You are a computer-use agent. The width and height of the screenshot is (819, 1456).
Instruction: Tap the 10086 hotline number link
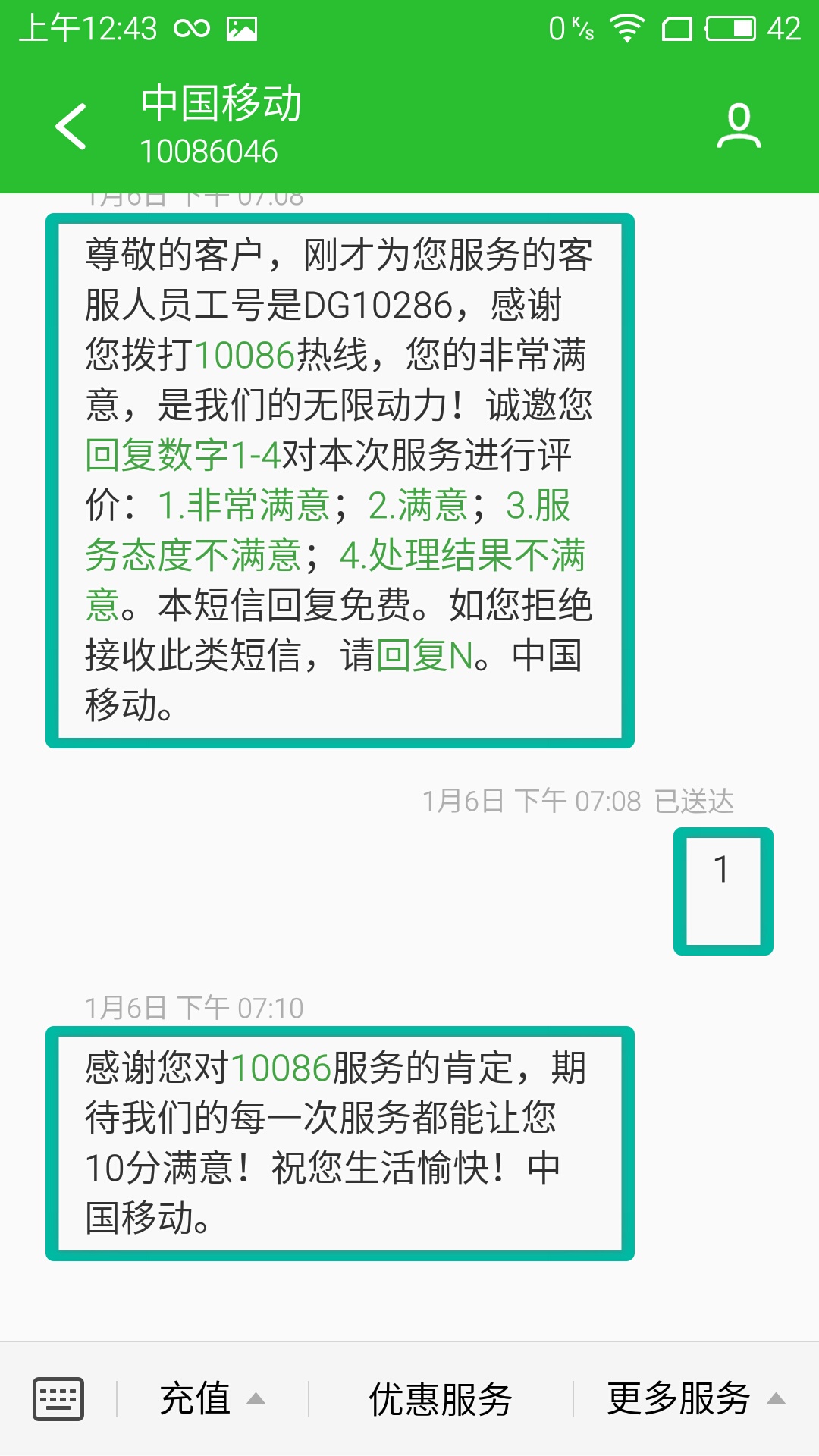[x=245, y=355]
